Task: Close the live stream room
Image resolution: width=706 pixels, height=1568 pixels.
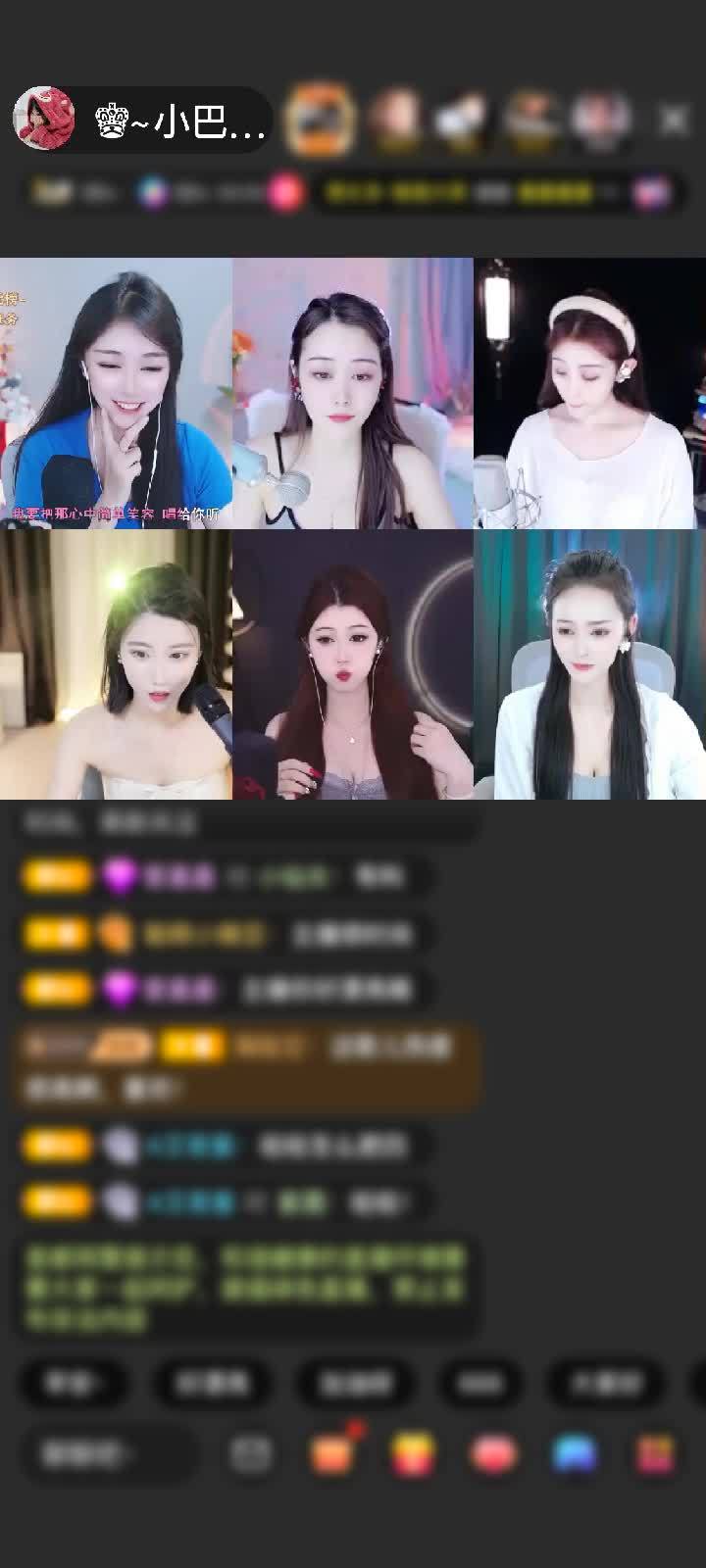Action: point(674,120)
